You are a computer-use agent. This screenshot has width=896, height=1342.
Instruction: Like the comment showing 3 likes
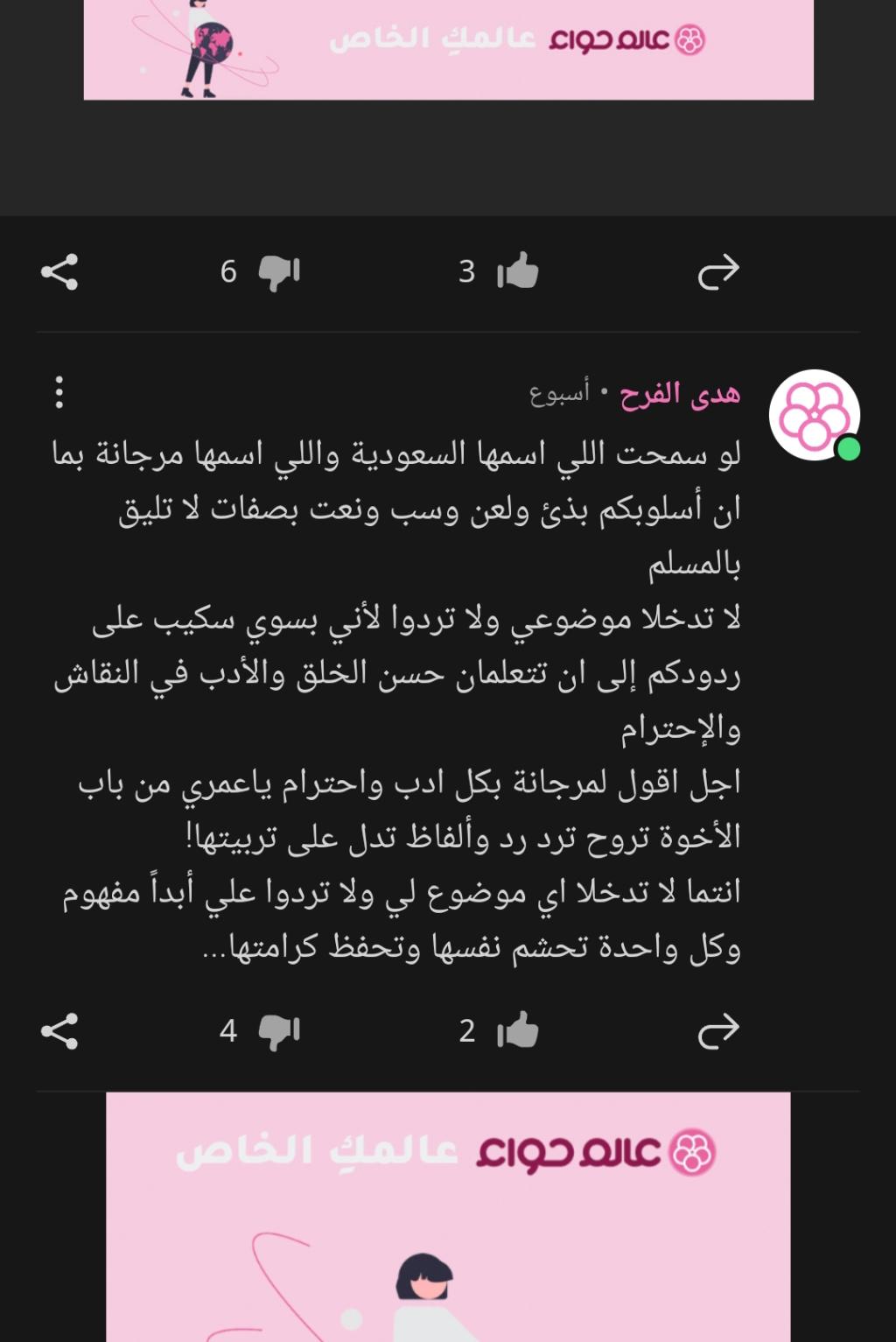[518, 271]
